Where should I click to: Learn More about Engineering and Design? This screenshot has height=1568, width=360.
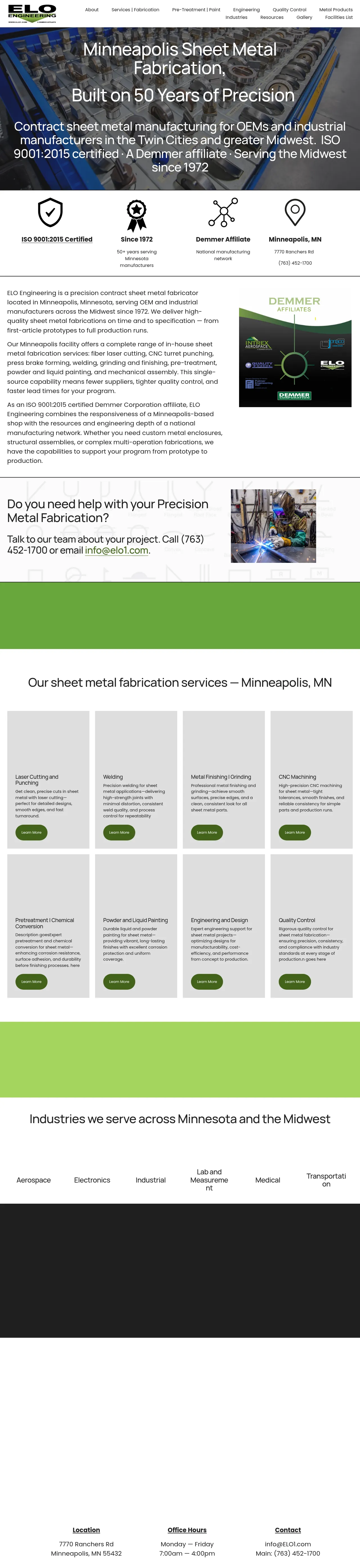point(207,981)
